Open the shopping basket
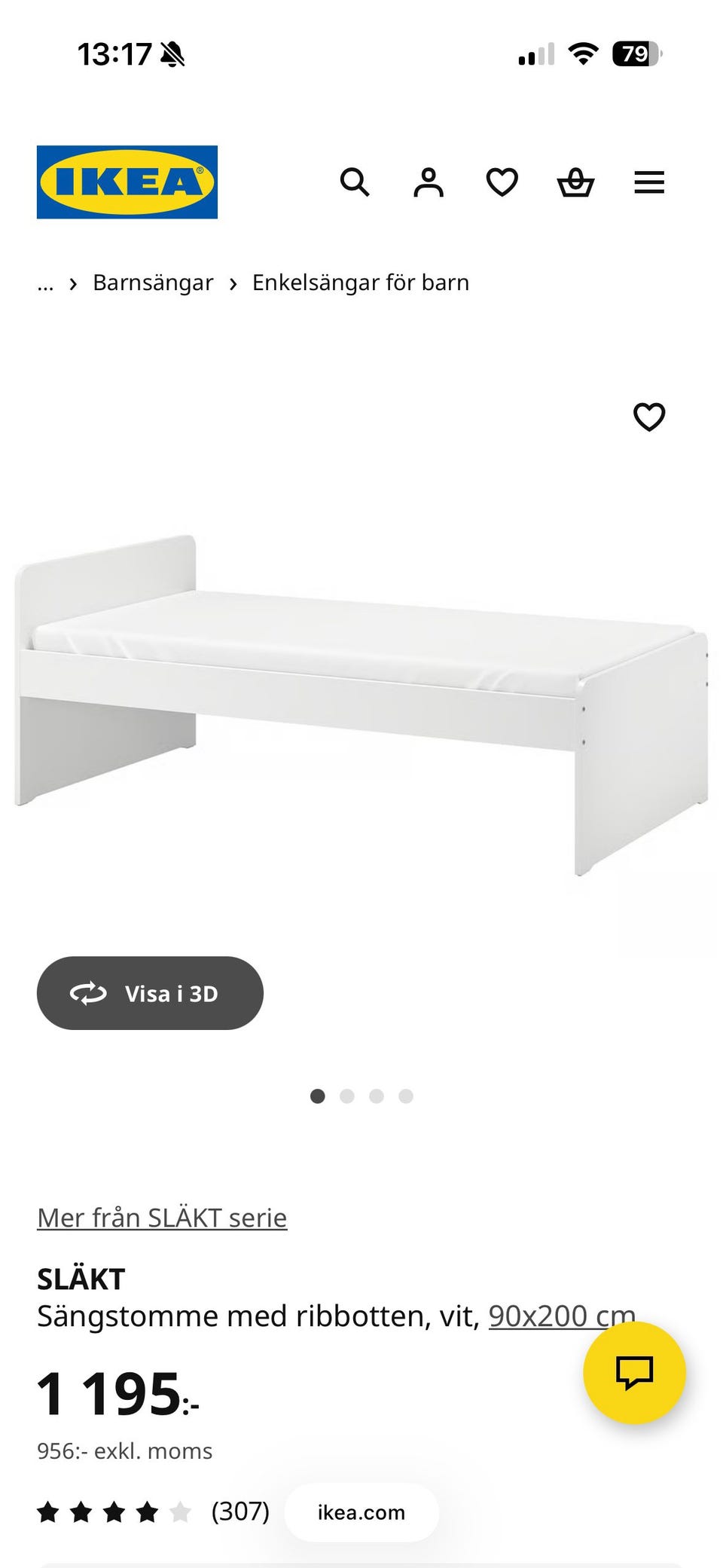 pos(575,182)
